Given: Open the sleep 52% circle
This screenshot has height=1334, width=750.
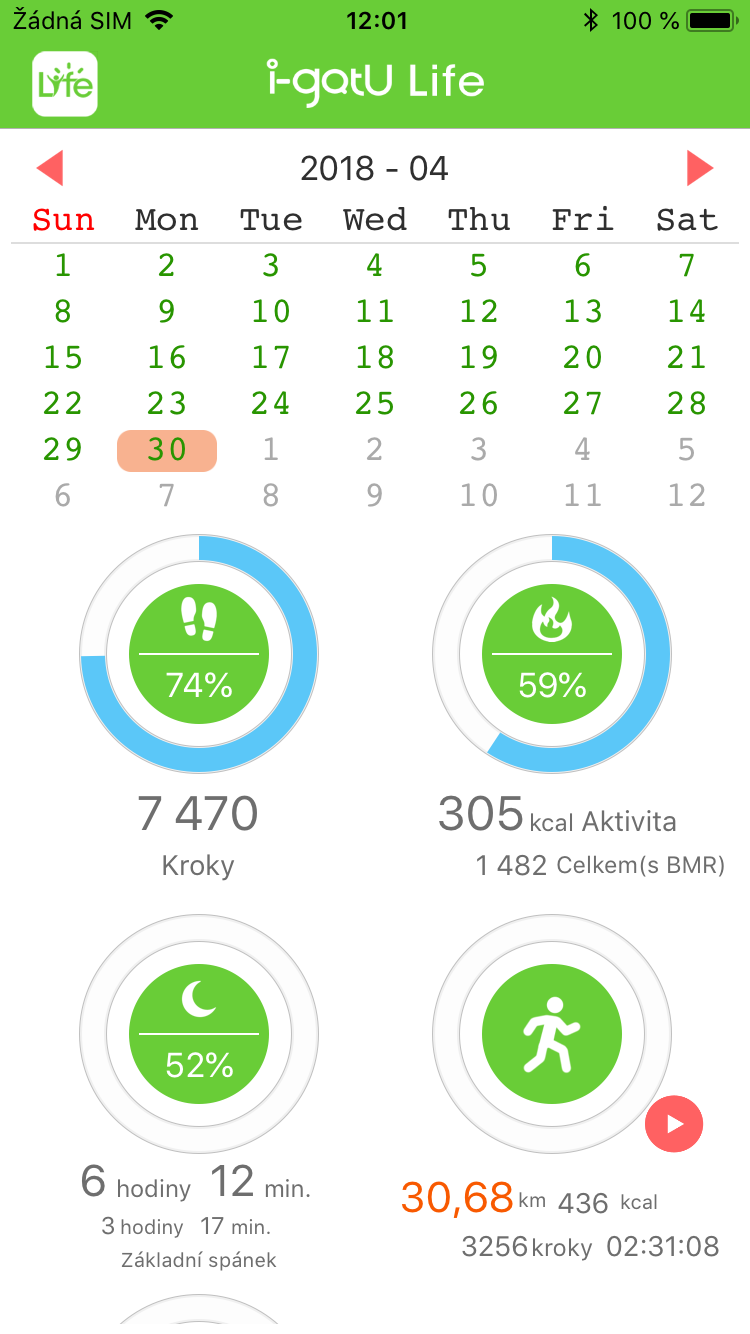Looking at the screenshot, I should [x=199, y=1034].
